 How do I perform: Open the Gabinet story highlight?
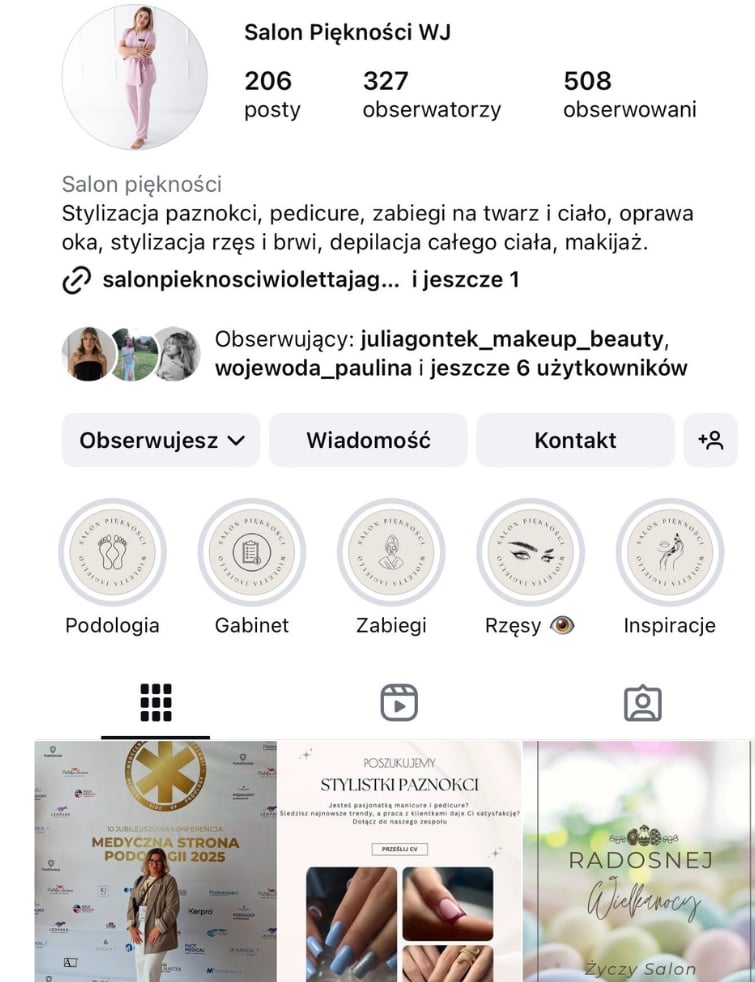(251, 553)
